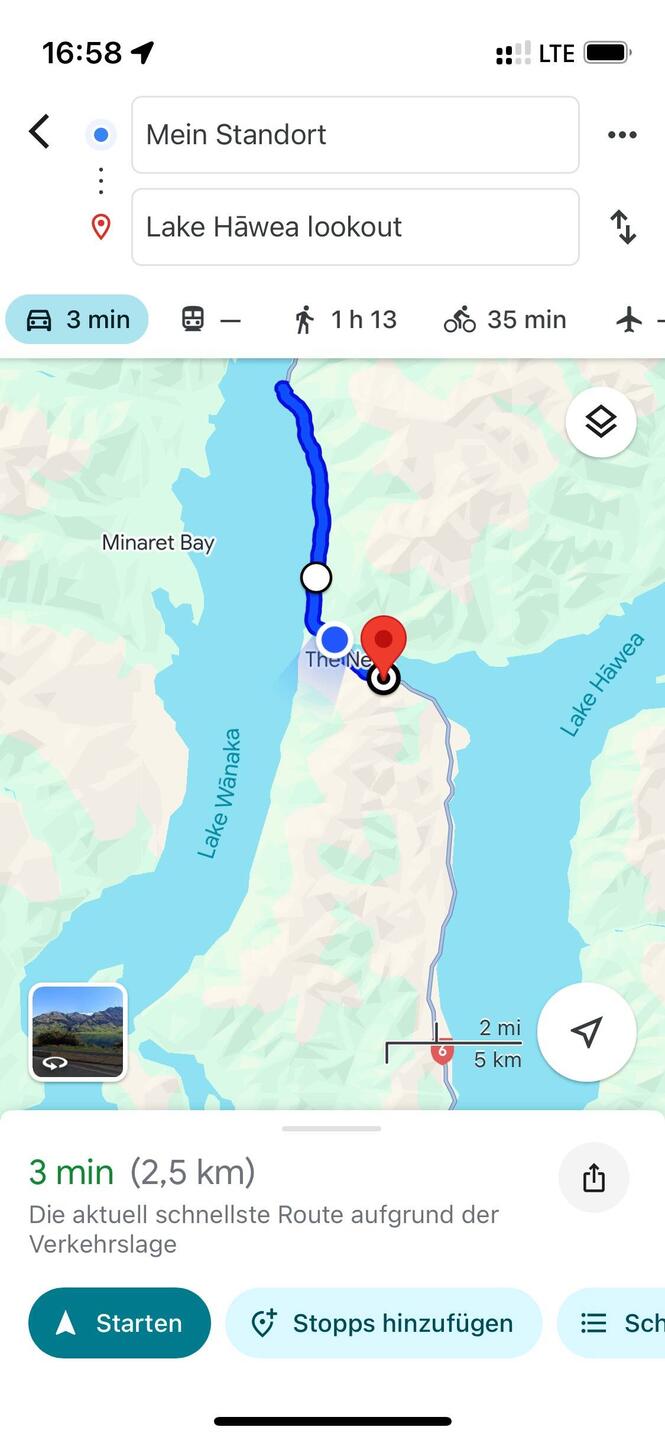
Task: Switch to public transit mode
Action: (210, 320)
